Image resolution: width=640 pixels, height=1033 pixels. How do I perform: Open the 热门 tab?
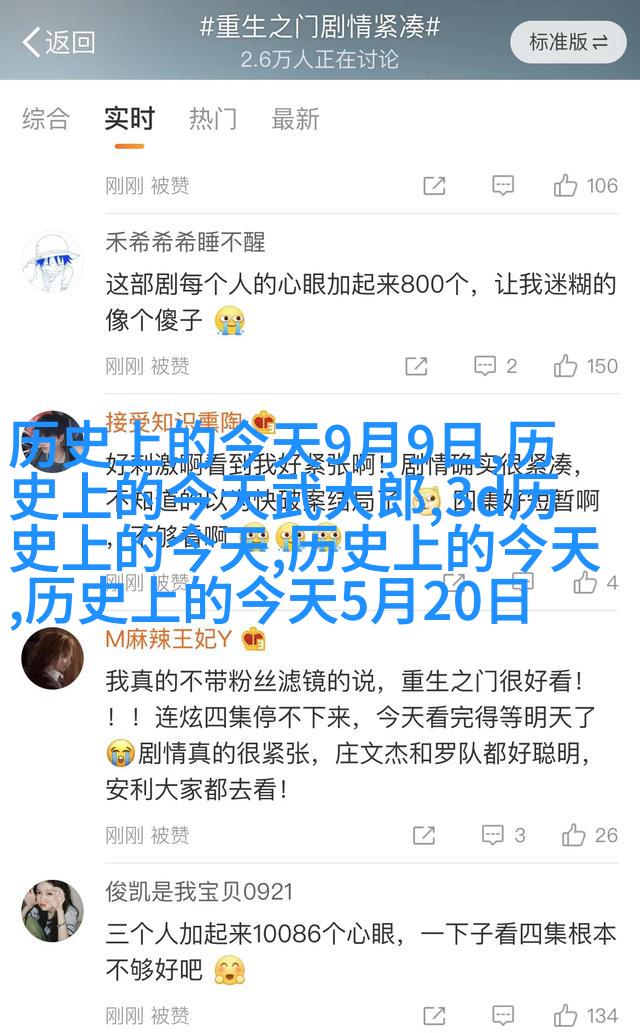214,120
